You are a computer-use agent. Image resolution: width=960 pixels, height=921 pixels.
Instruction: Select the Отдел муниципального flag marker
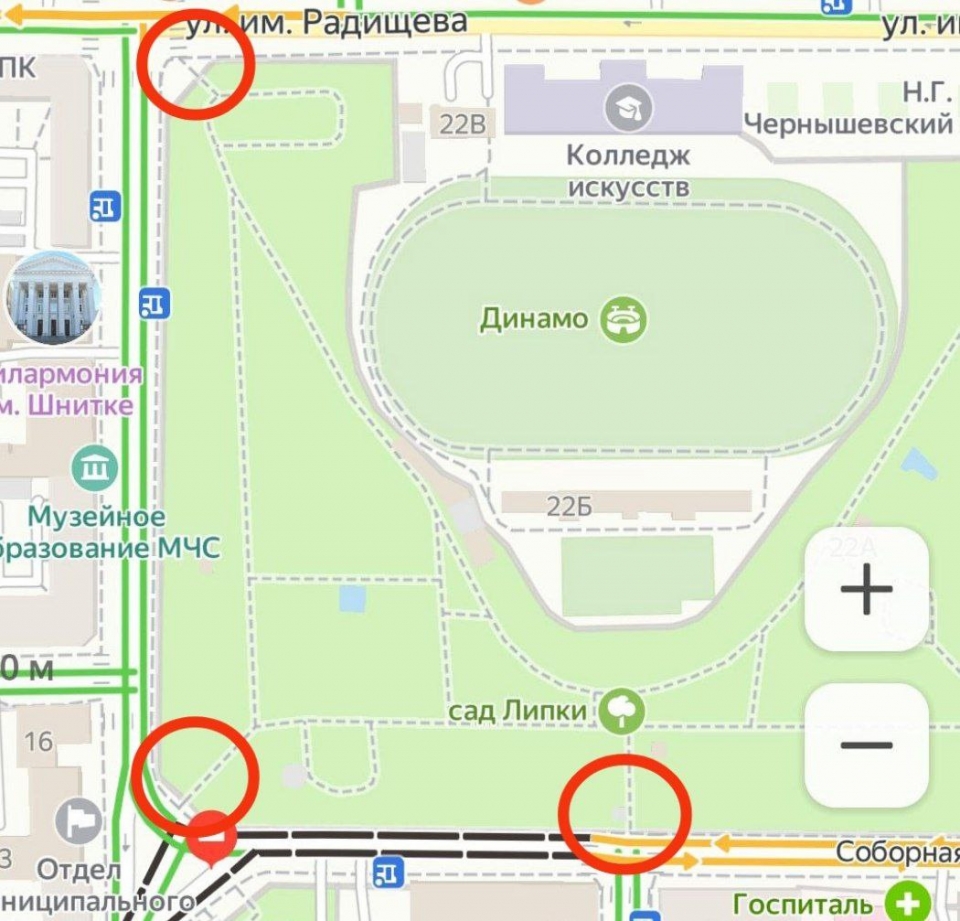tap(78, 822)
